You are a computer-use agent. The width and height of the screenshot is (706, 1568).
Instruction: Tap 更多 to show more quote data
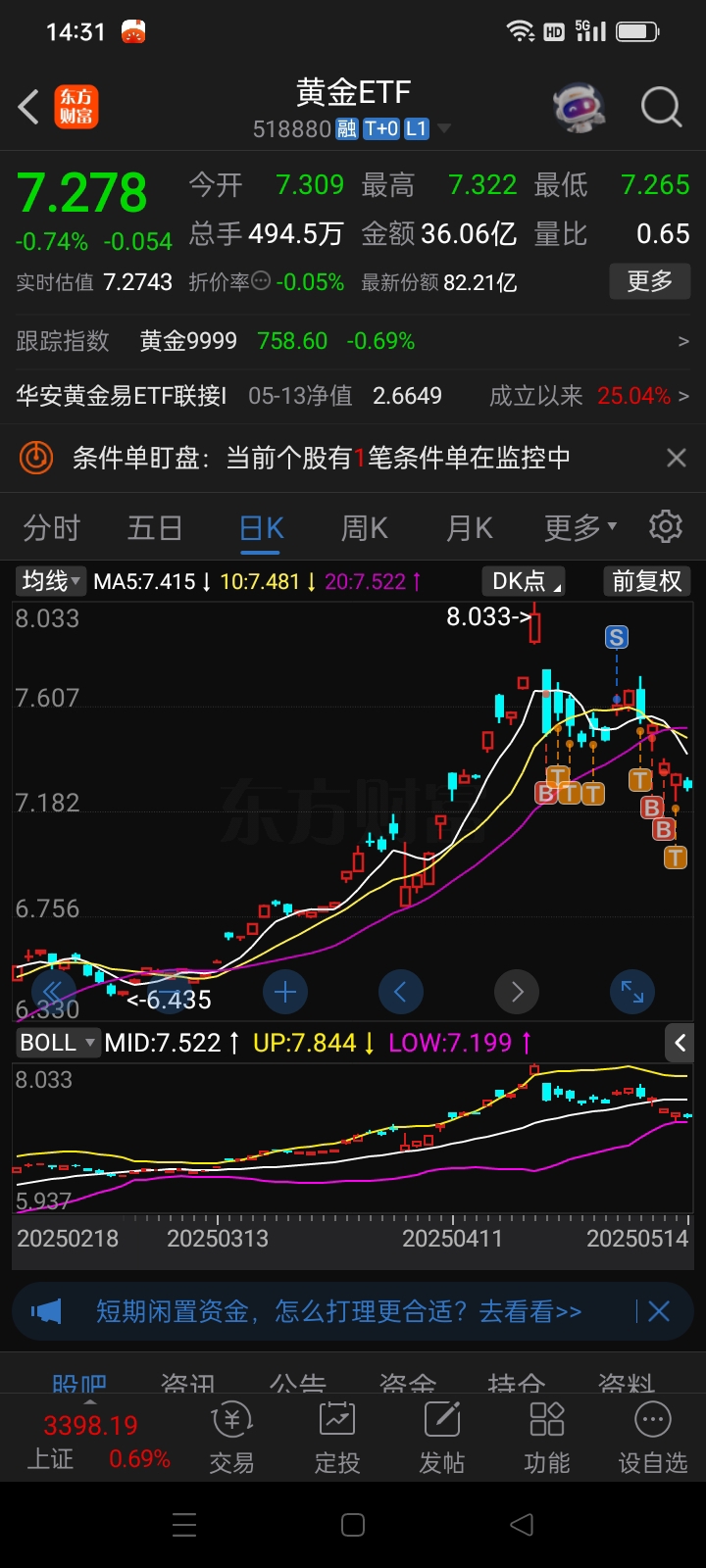pos(649,281)
